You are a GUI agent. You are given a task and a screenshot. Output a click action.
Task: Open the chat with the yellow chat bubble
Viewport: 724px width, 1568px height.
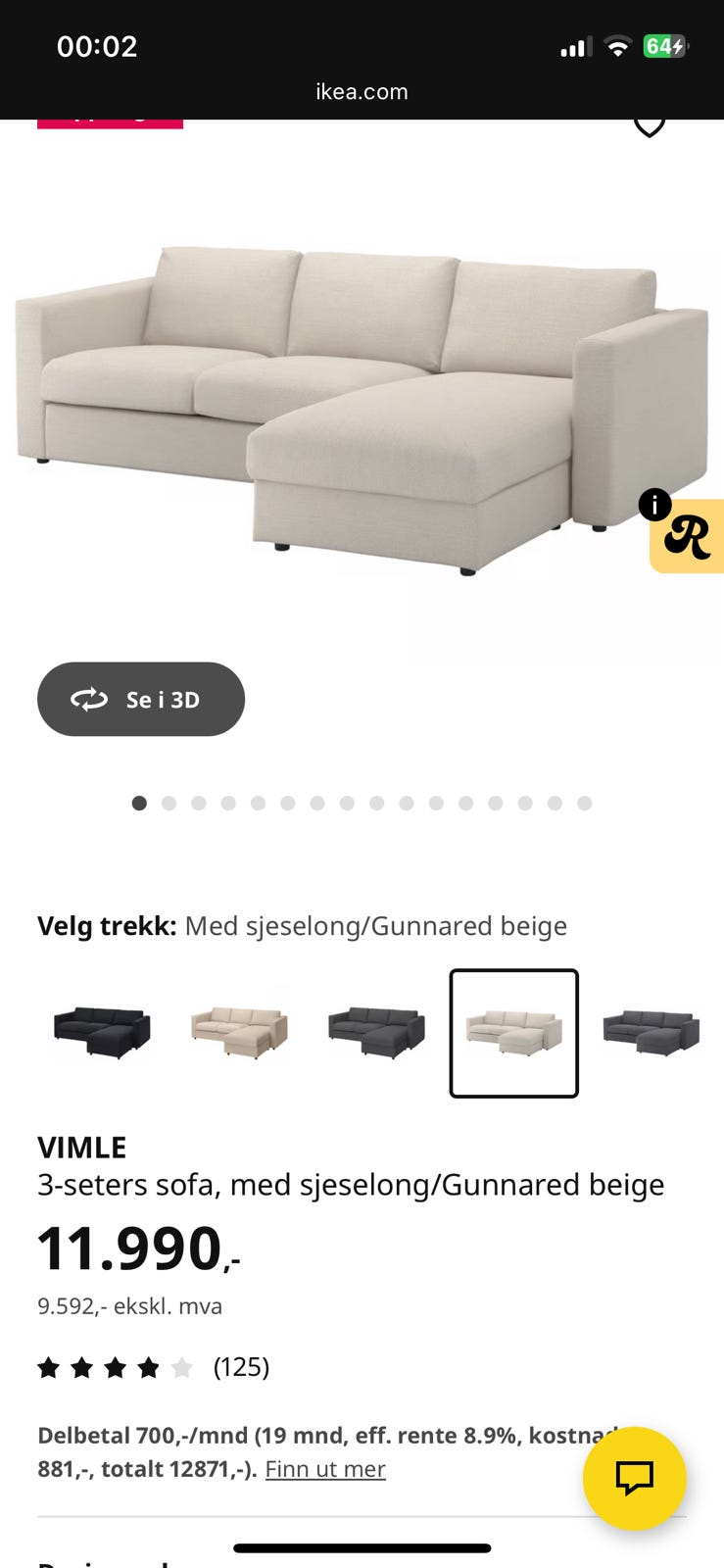coord(635,1480)
